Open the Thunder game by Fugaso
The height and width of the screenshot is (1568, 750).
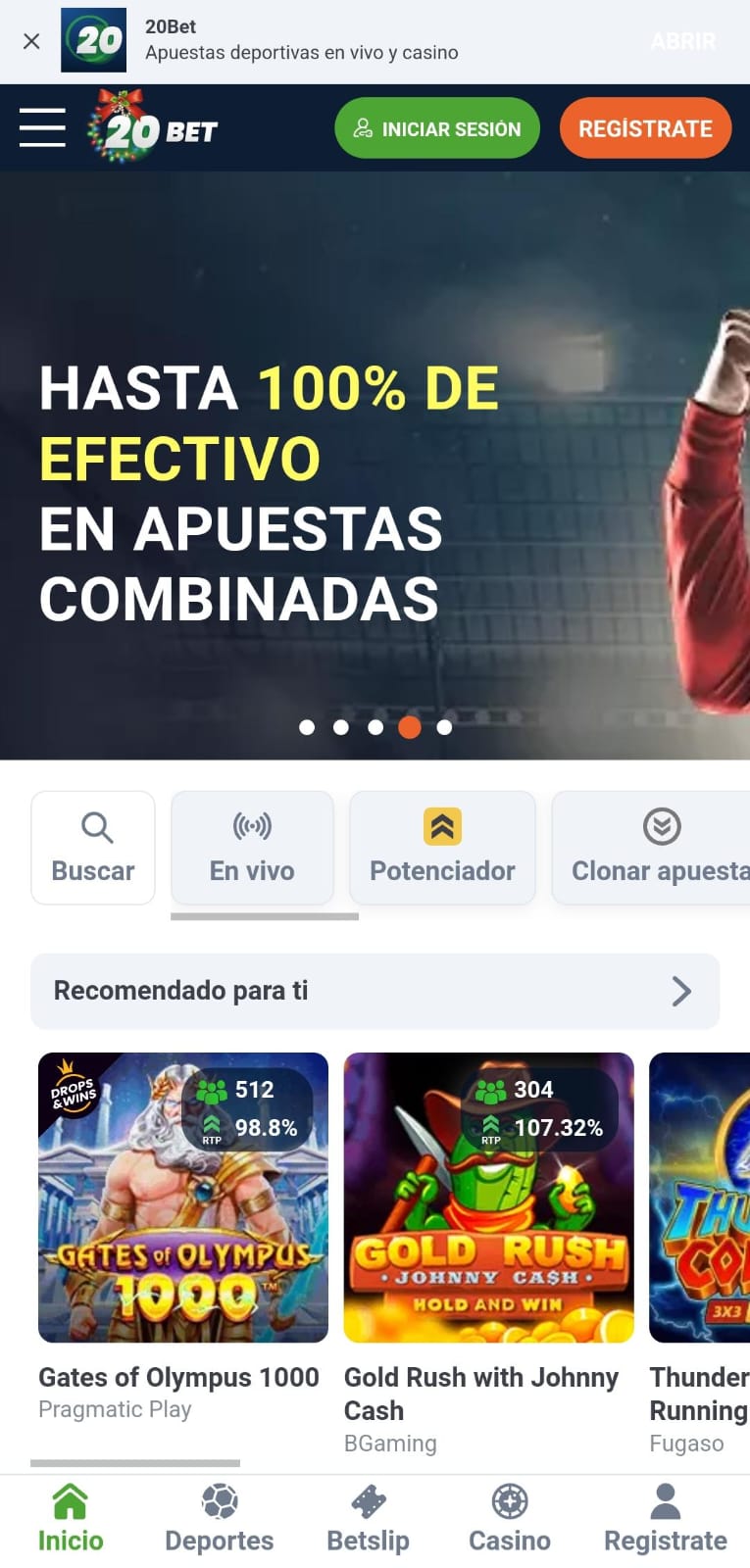[x=700, y=1198]
